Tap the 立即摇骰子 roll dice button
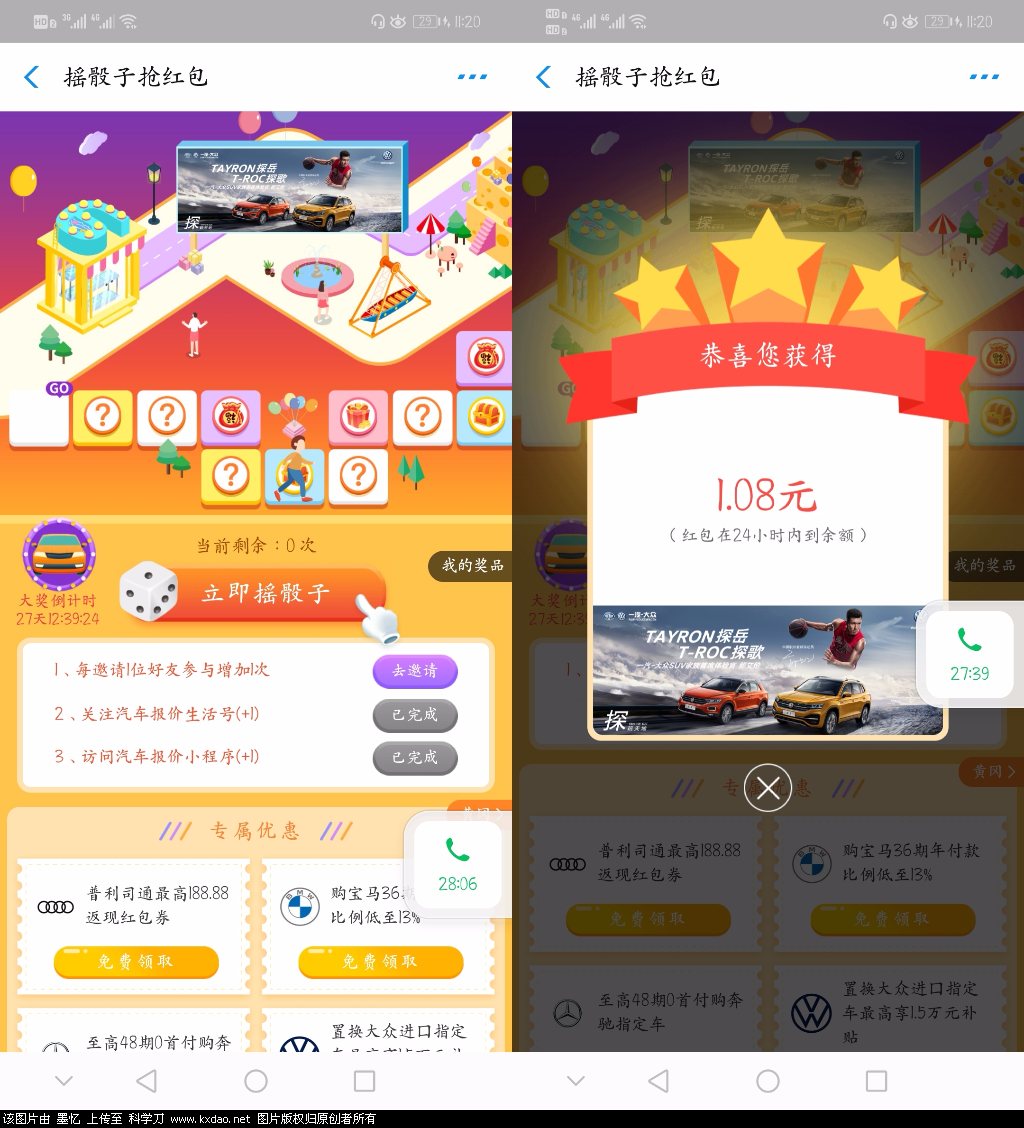The image size is (1024, 1128). [x=265, y=593]
